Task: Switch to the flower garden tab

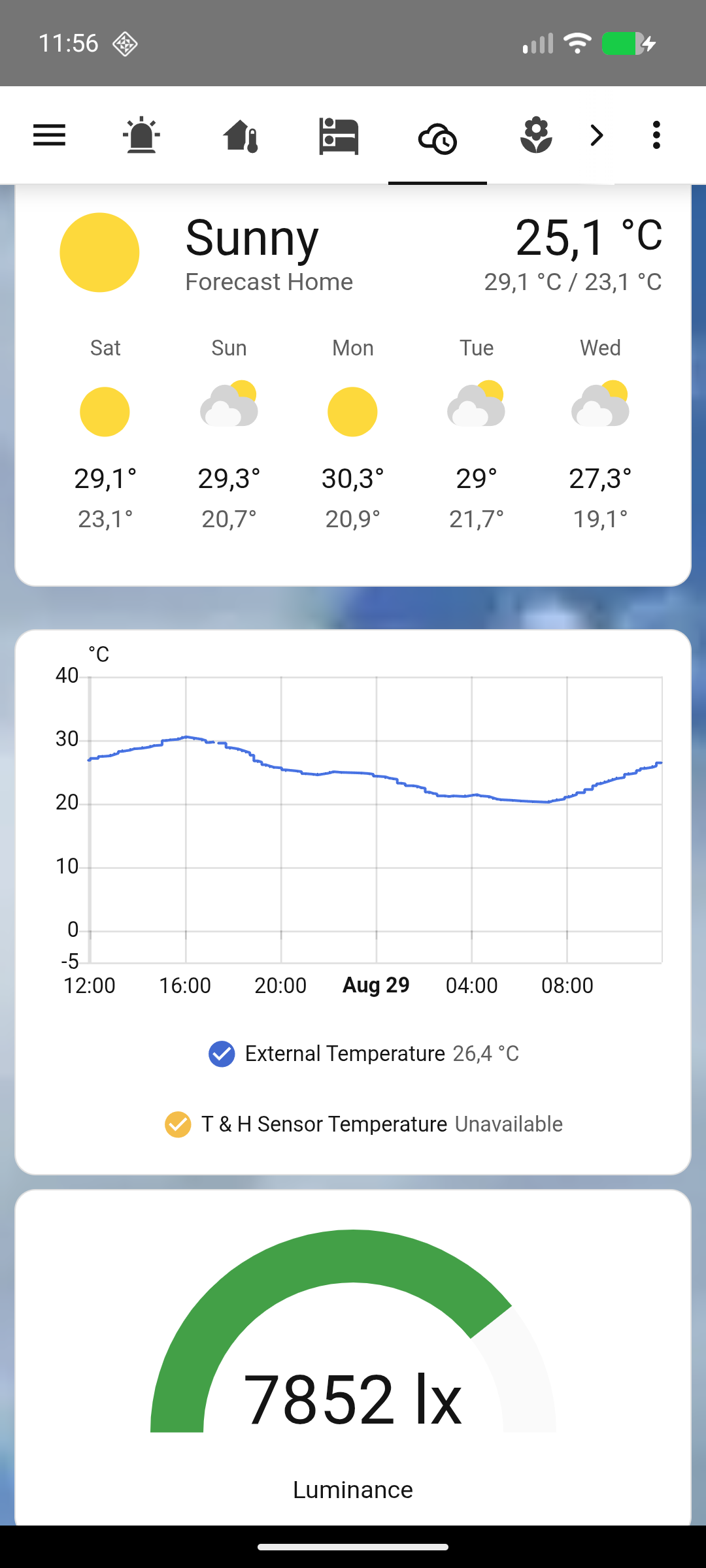Action: pyautogui.click(x=536, y=135)
